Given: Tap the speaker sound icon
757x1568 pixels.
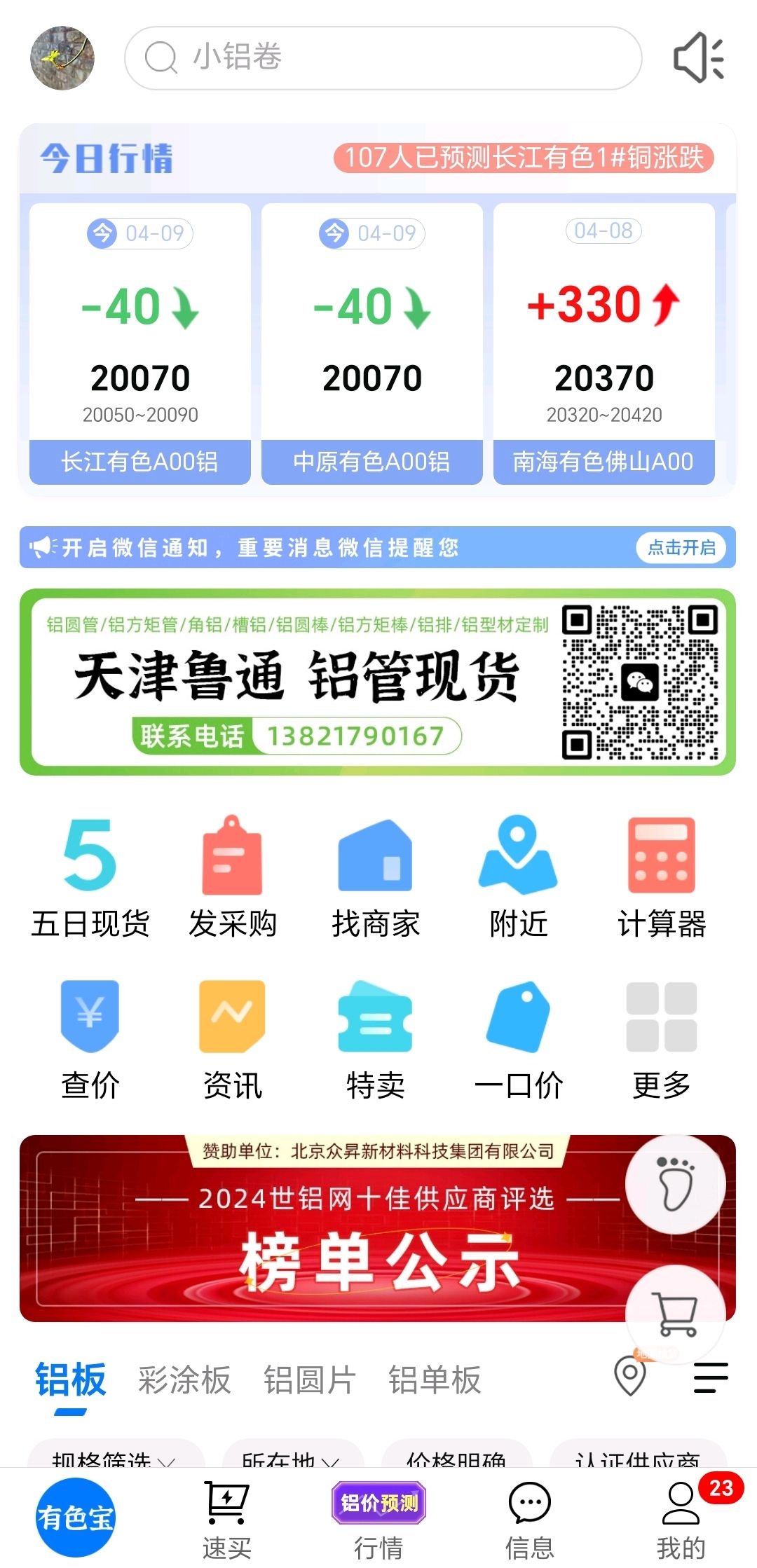Looking at the screenshot, I should (x=699, y=58).
